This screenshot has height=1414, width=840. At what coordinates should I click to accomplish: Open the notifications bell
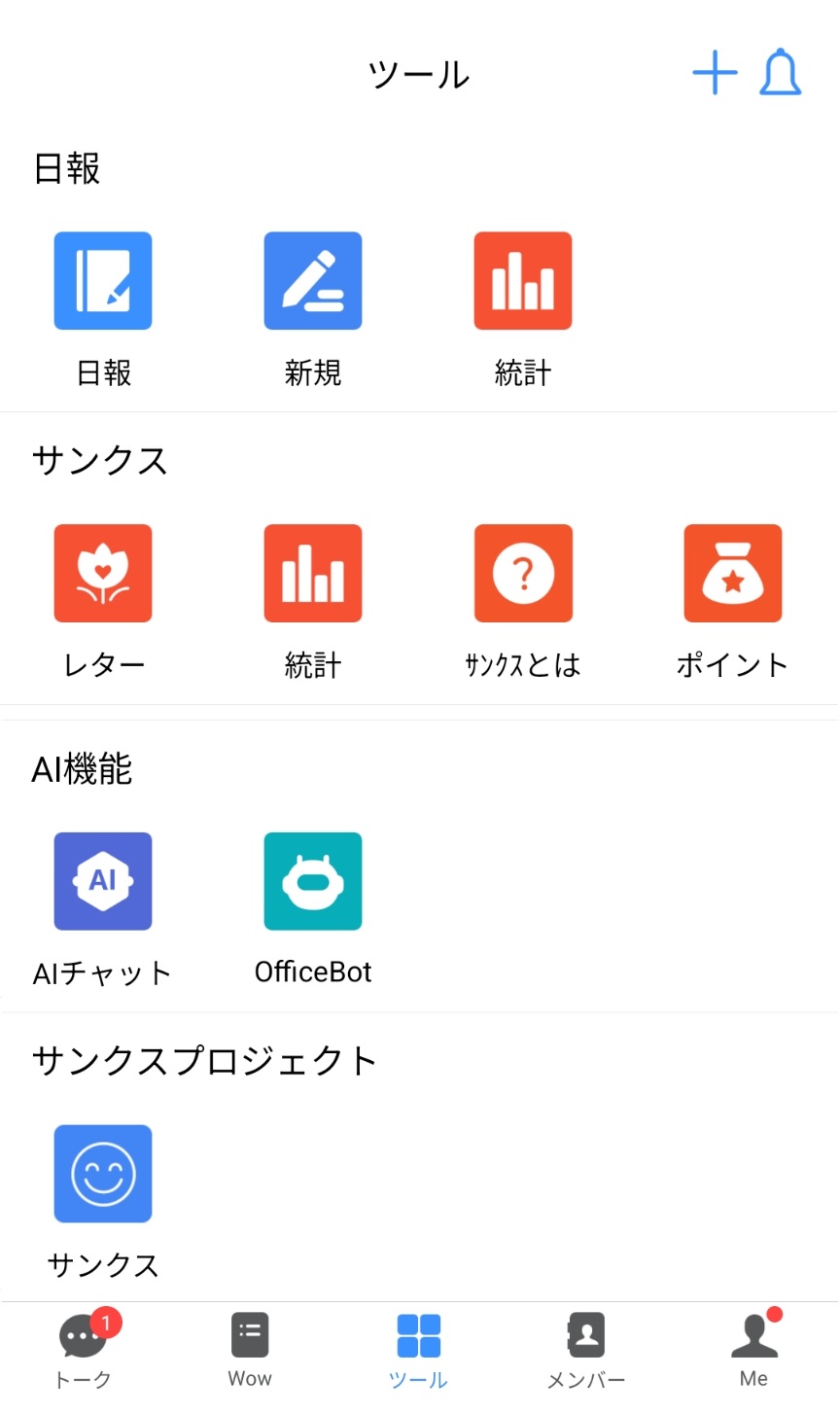click(780, 73)
